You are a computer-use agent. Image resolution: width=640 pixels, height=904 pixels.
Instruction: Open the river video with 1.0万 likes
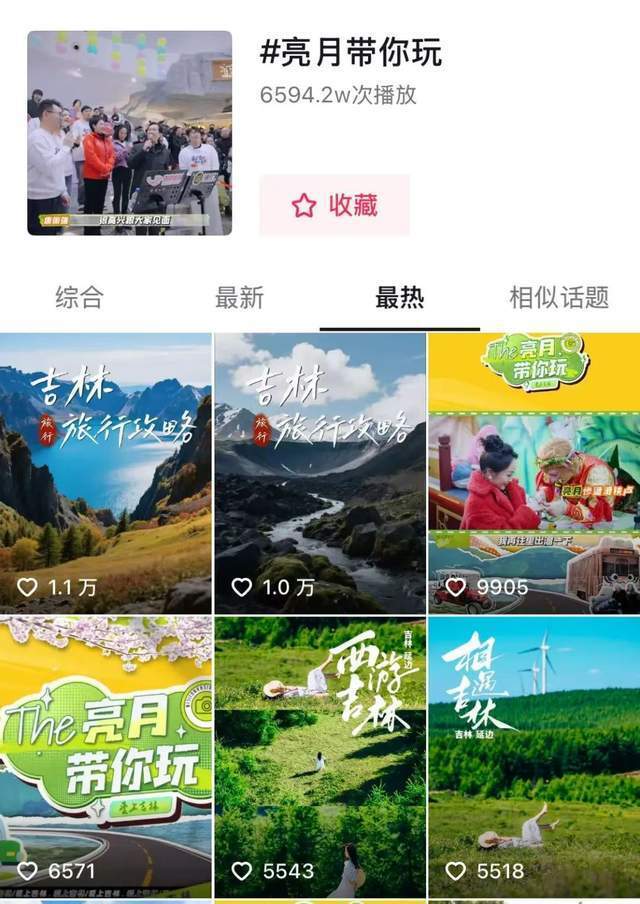tap(320, 473)
